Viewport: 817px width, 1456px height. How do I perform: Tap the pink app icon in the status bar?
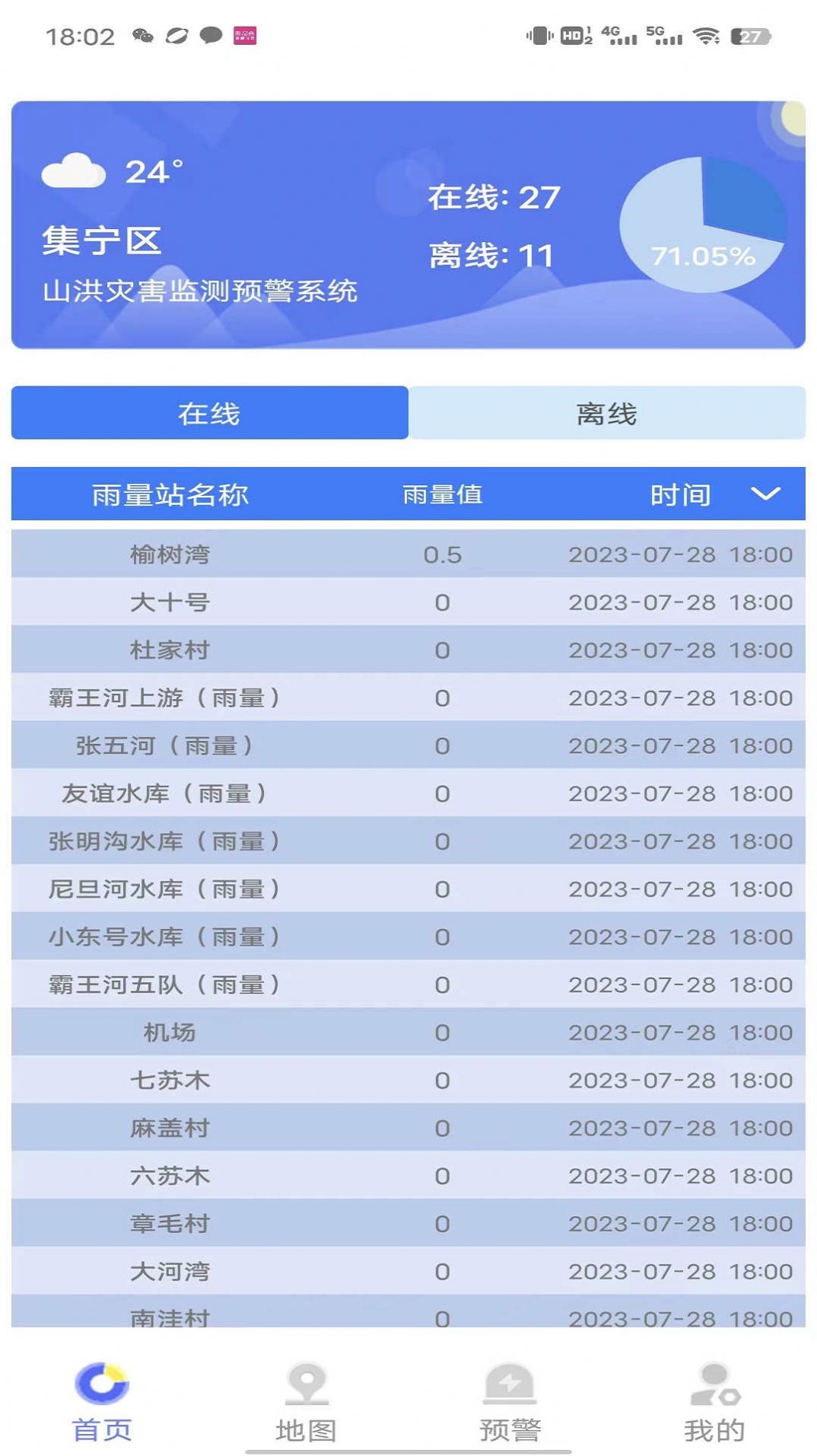243,34
